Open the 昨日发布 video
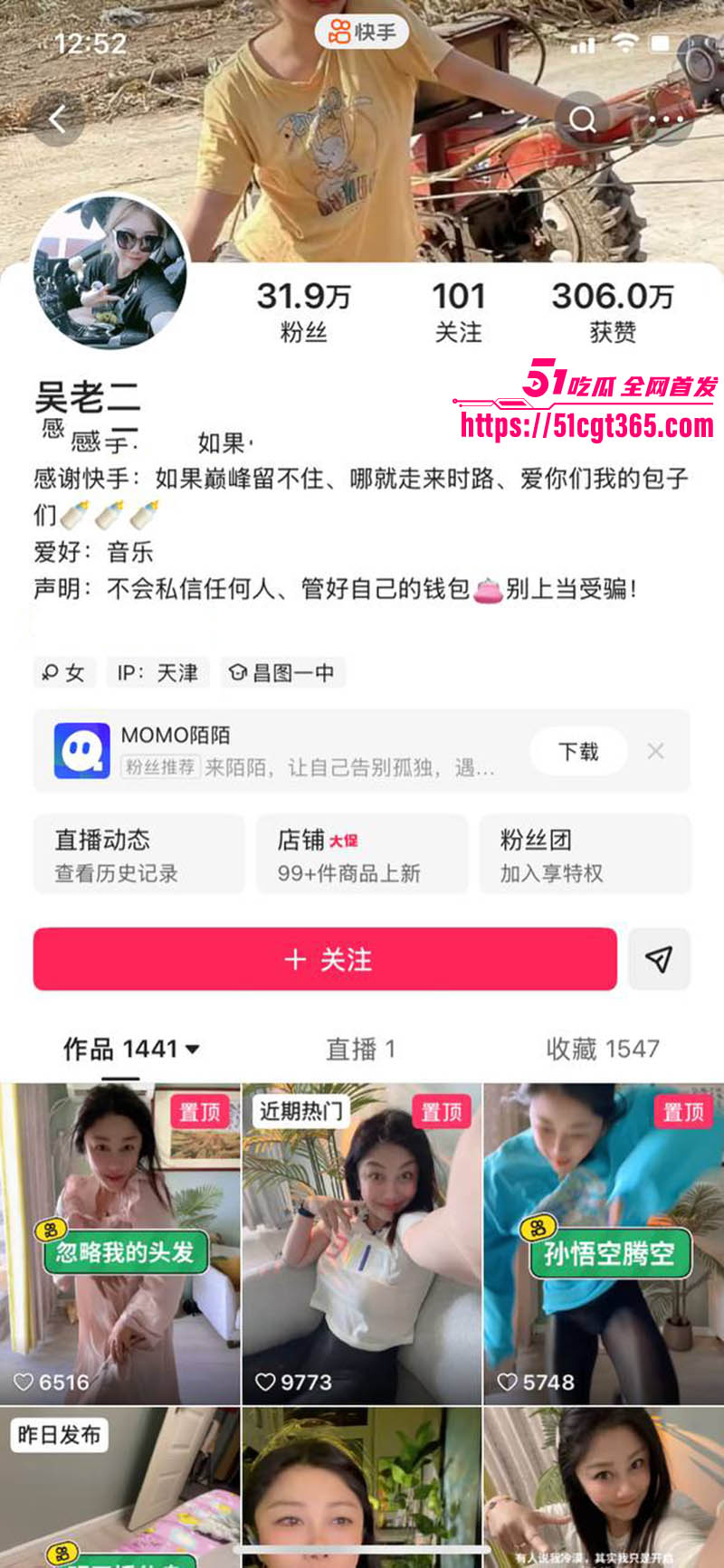 click(119, 1488)
